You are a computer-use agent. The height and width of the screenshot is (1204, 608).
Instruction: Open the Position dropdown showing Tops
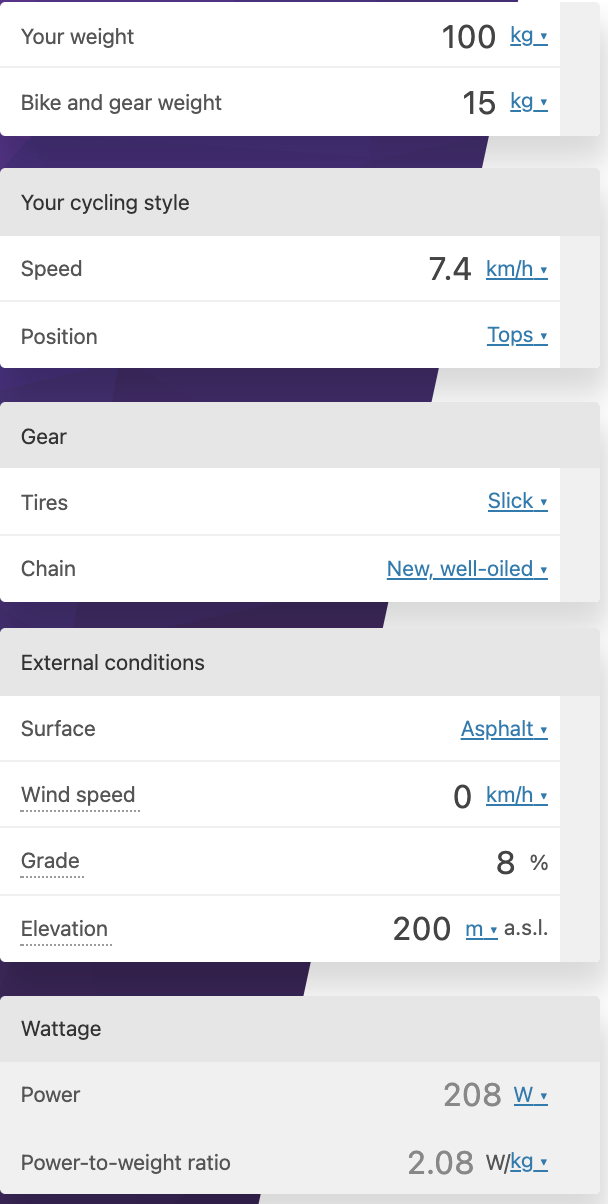point(517,335)
